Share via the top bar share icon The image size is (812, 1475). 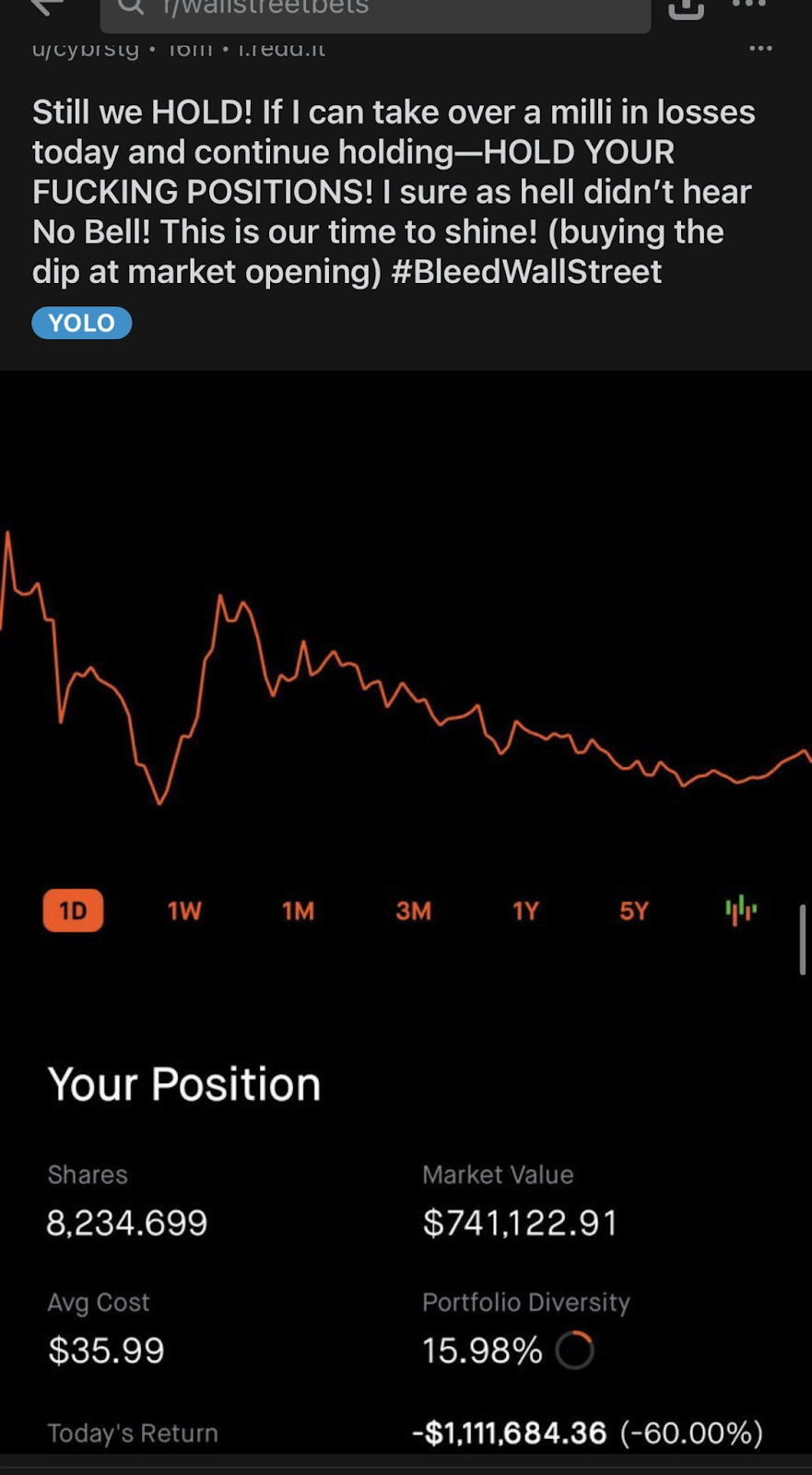pos(686,8)
